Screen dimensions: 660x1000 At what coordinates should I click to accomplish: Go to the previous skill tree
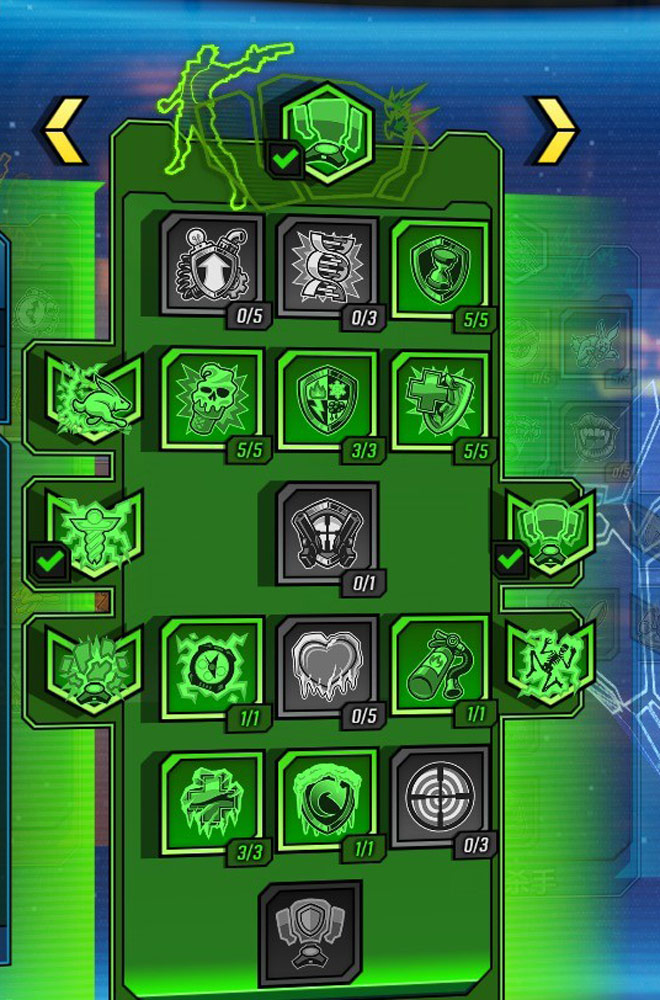pyautogui.click(x=63, y=129)
